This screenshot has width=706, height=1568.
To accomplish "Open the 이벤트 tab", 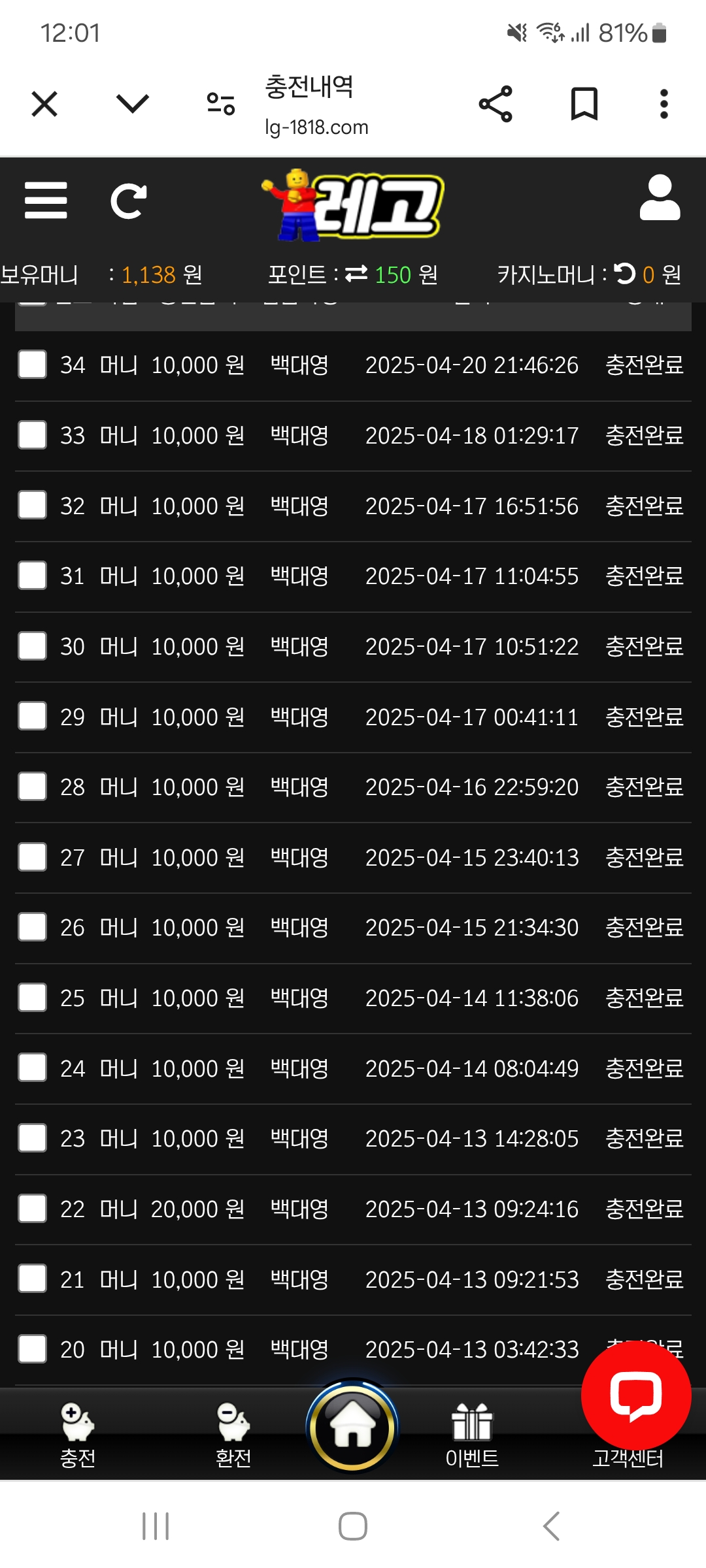I will click(x=472, y=1434).
